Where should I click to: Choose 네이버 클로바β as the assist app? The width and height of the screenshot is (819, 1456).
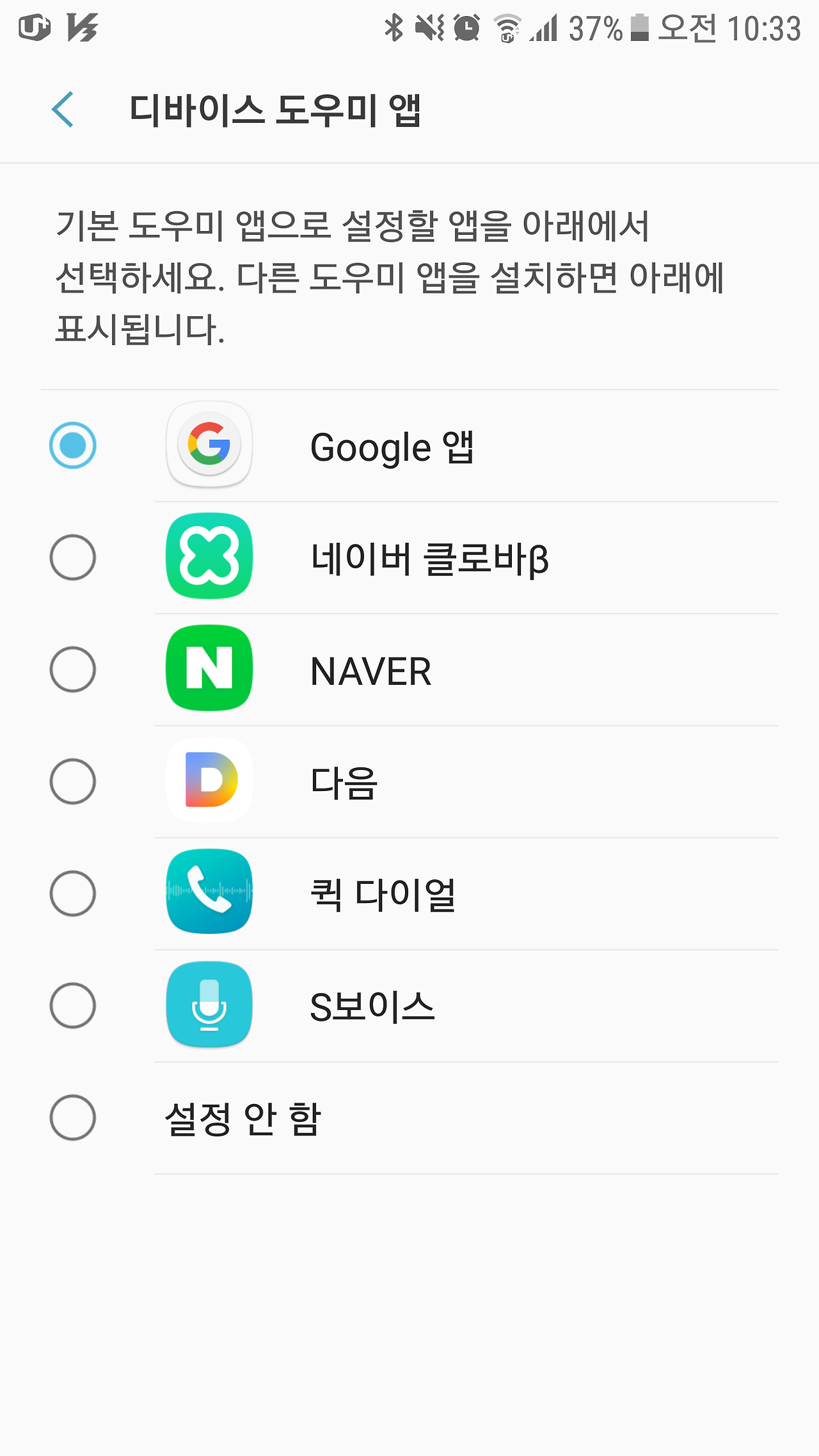click(73, 557)
